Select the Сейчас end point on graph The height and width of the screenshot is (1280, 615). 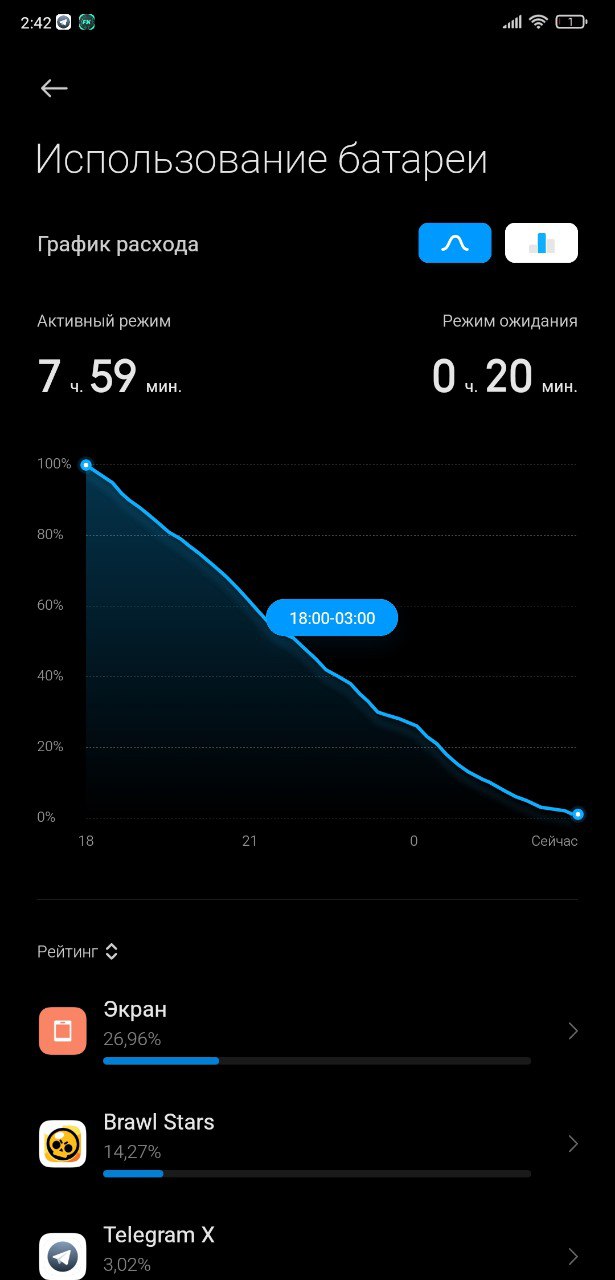[x=578, y=814]
